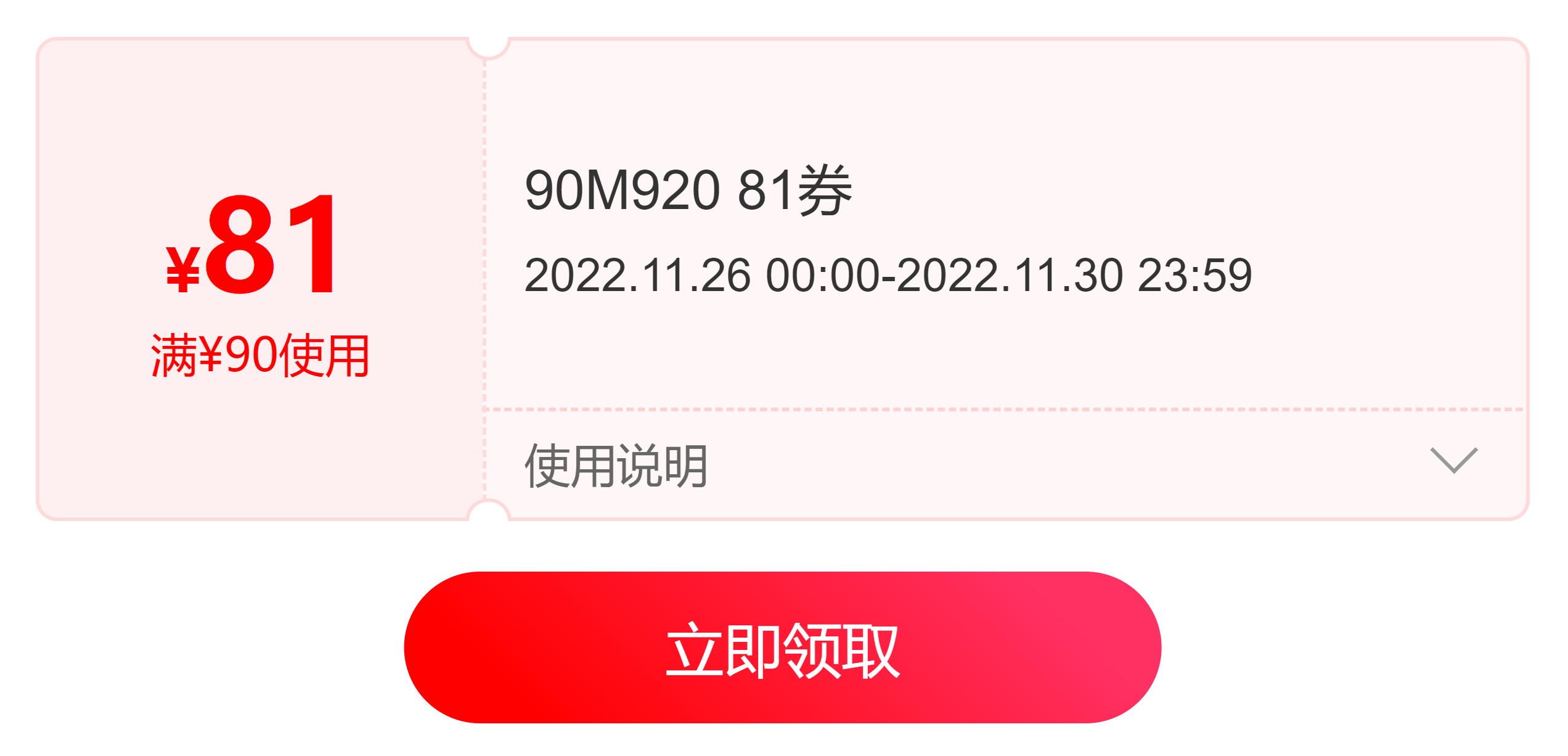Tap the 立即领取 button to claim the coupon

(x=783, y=647)
